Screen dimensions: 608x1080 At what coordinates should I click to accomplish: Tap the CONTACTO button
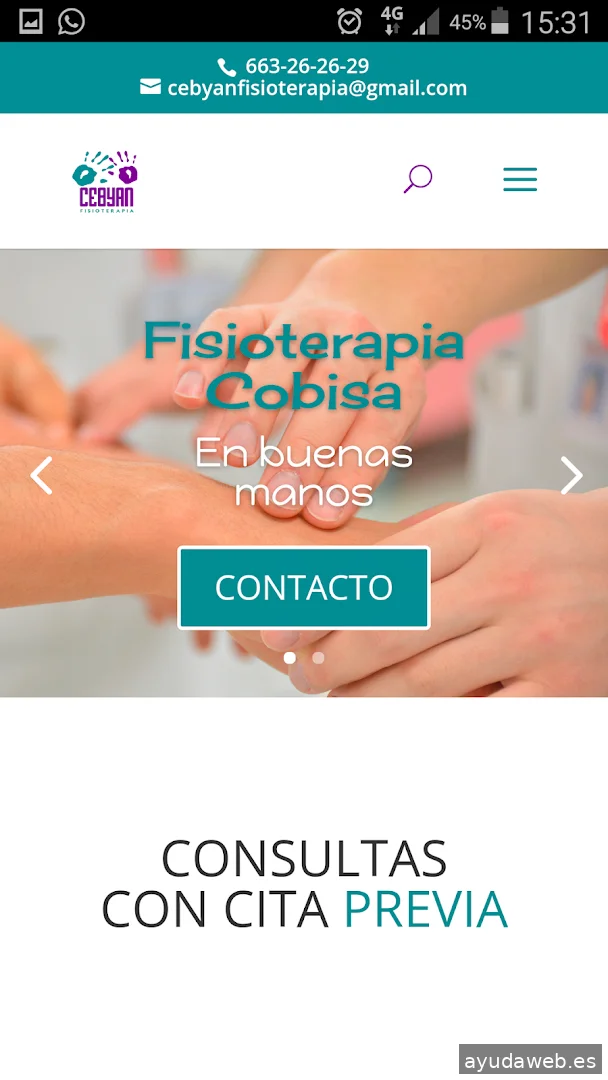coord(304,587)
